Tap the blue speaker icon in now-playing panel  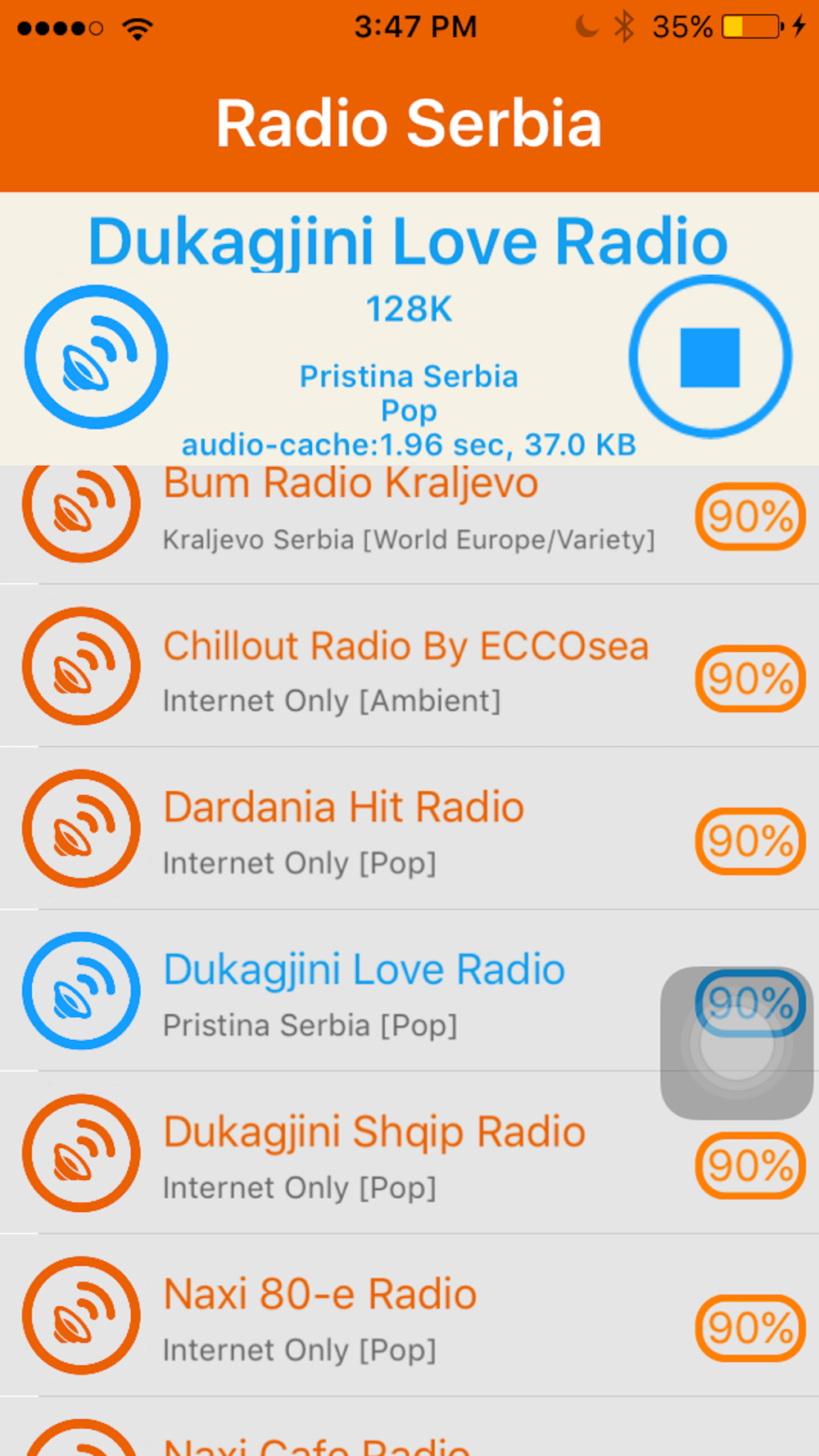click(x=97, y=357)
